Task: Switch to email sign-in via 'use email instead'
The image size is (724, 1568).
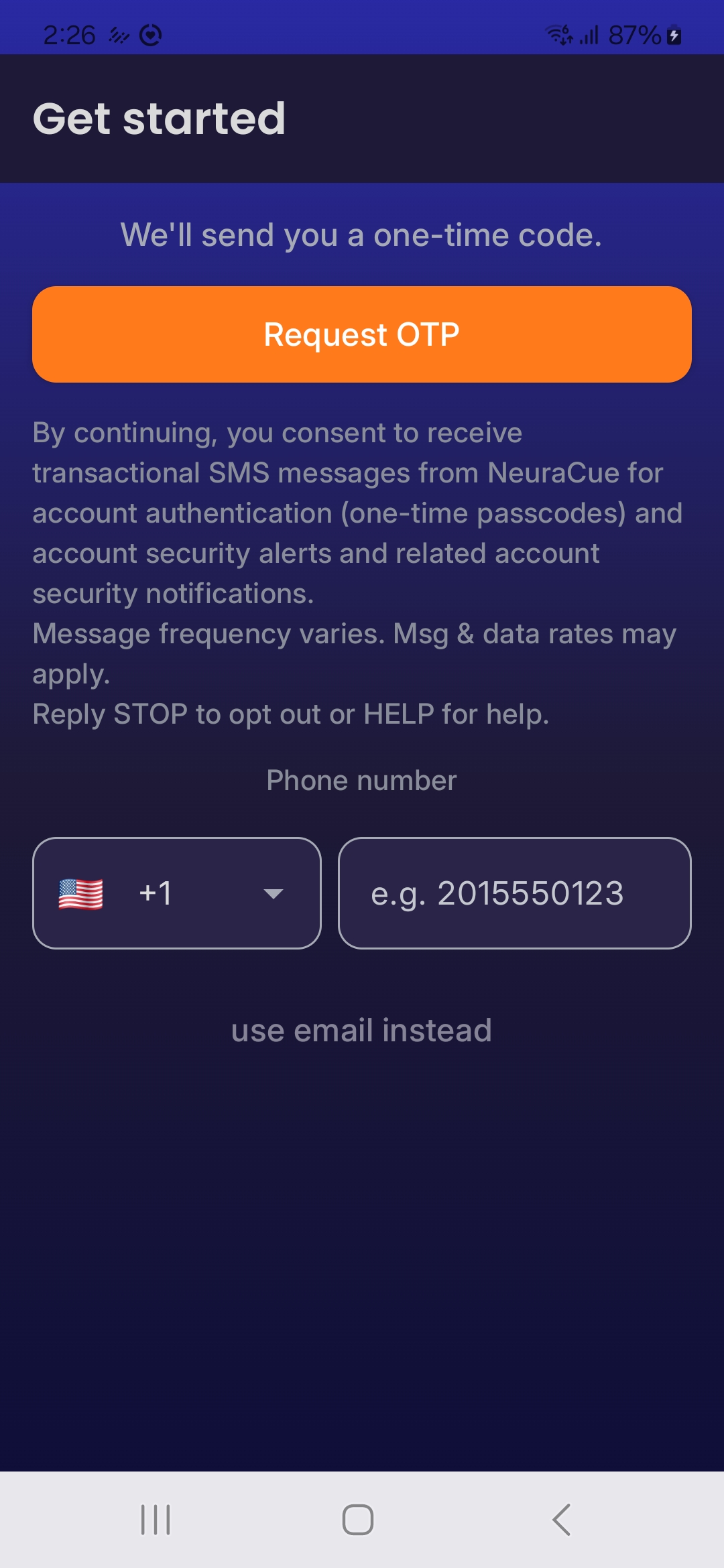Action: (x=362, y=1030)
